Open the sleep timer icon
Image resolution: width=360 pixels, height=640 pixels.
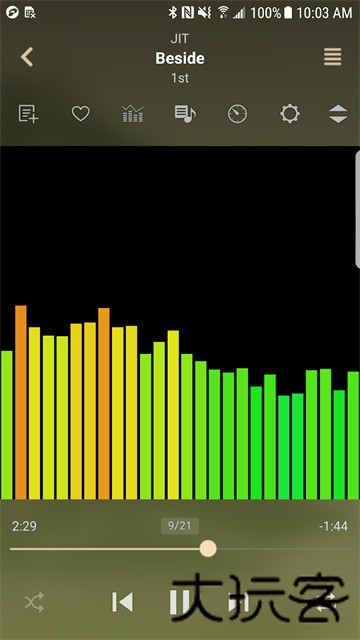[x=237, y=113]
